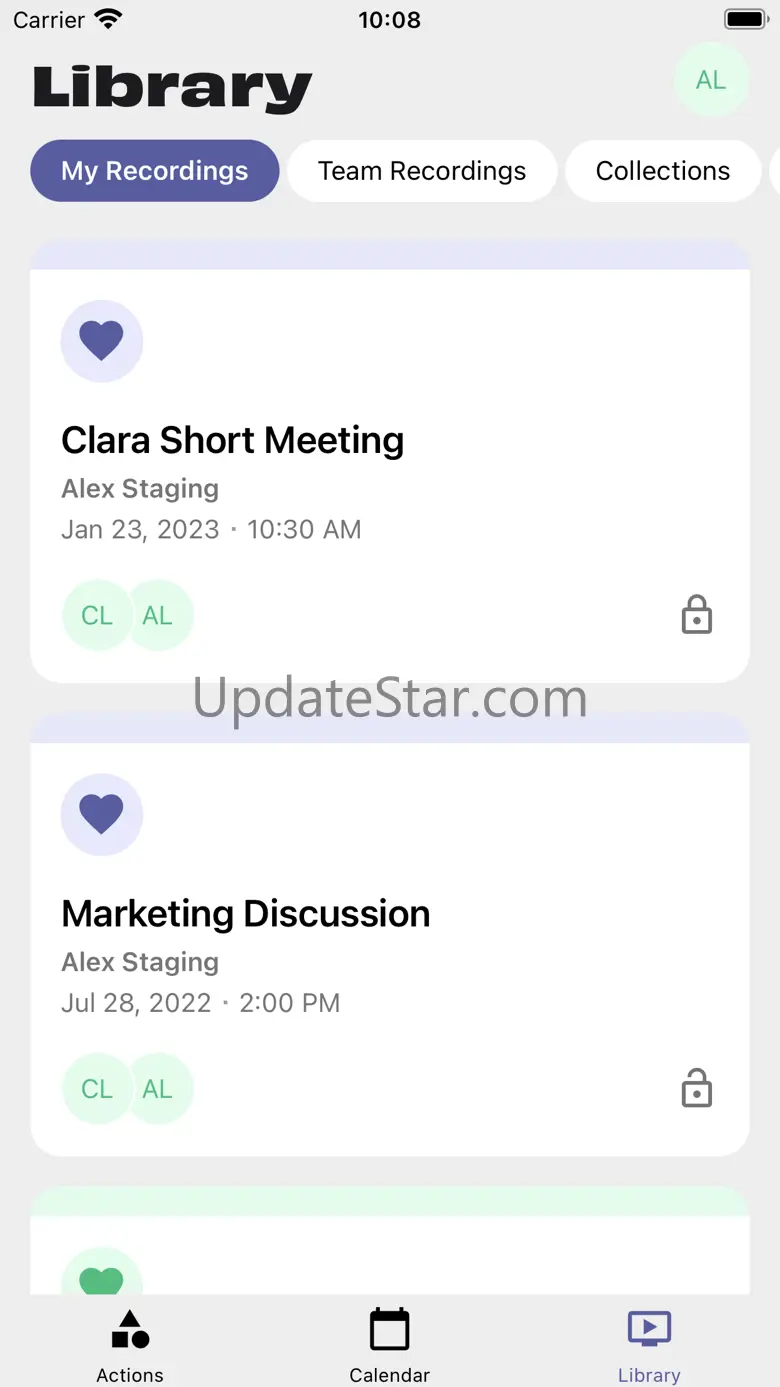Select the My Recordings tab
The width and height of the screenshot is (780, 1387).
[x=155, y=171]
